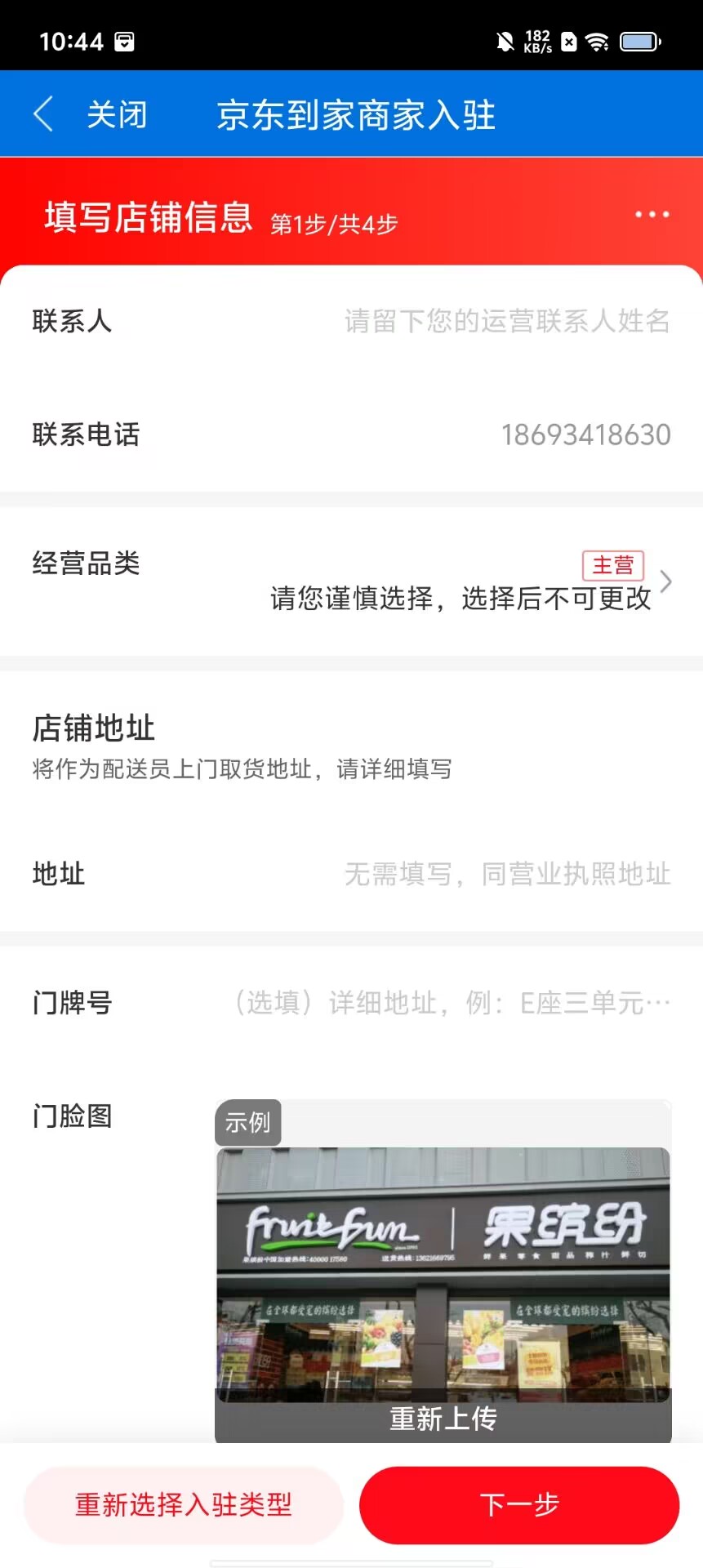The height and width of the screenshot is (1568, 703).
Task: Tap the 地址 address field
Action: [506, 875]
